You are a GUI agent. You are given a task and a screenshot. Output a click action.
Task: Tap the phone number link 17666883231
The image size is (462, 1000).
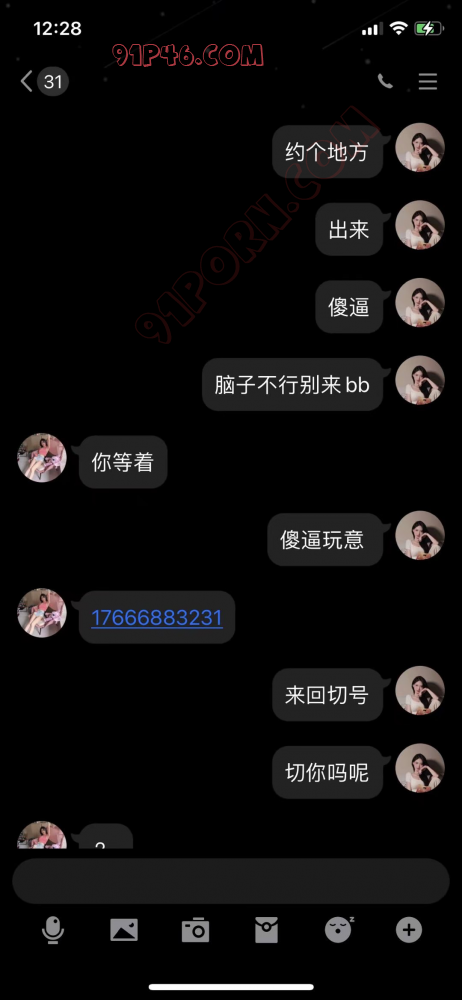157,617
